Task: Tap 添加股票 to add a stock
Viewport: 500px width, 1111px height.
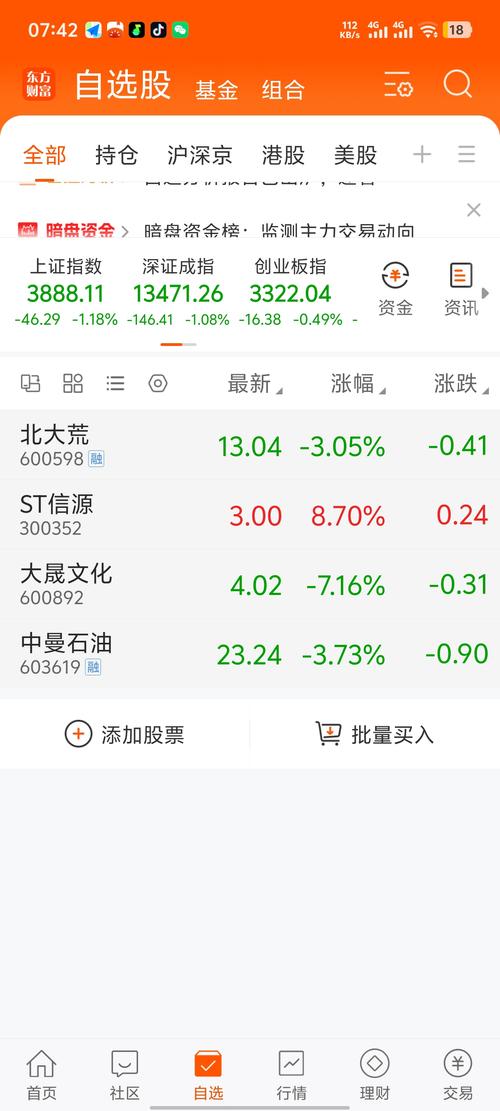Action: (x=125, y=735)
